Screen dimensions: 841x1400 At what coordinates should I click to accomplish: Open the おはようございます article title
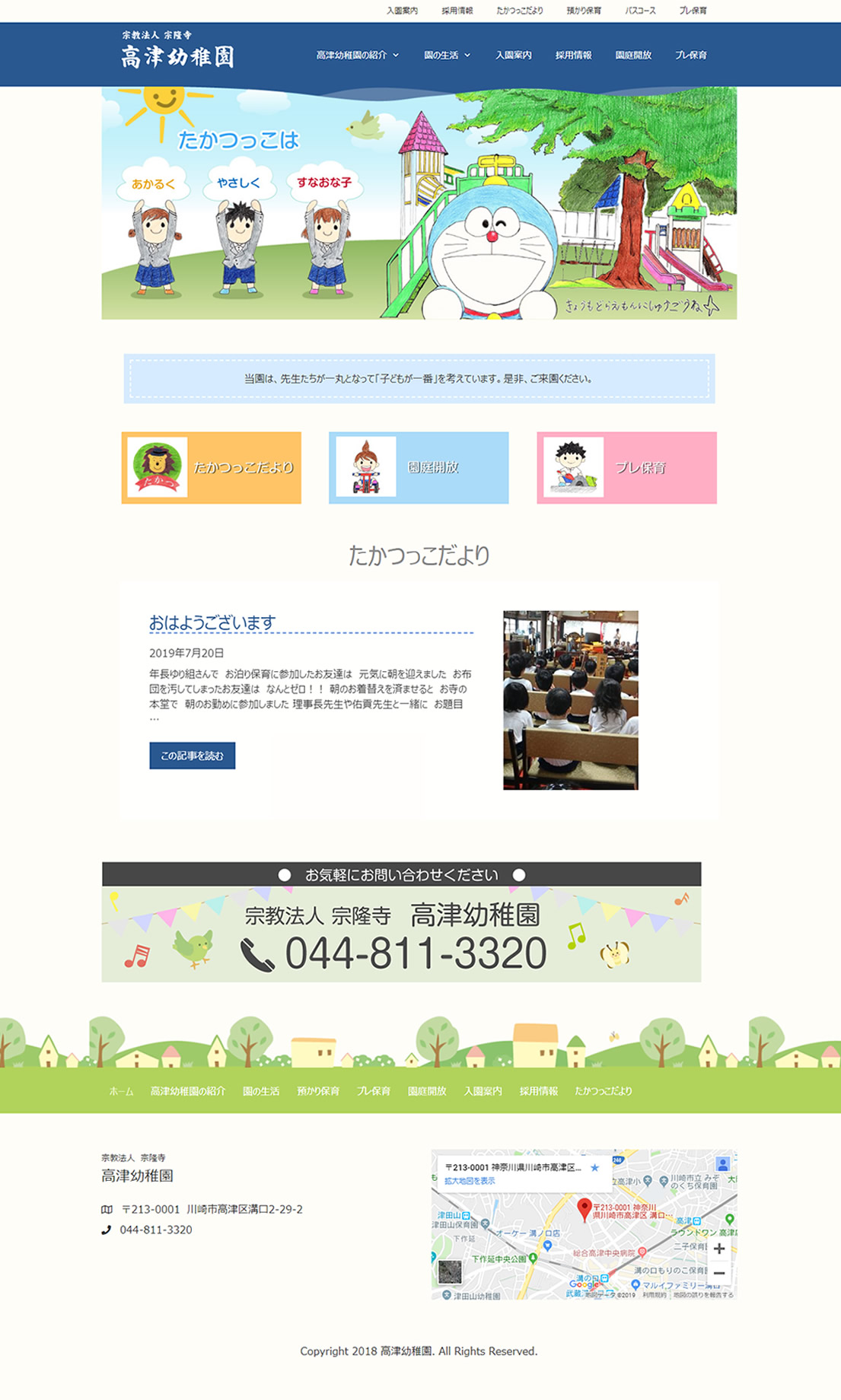(x=212, y=622)
